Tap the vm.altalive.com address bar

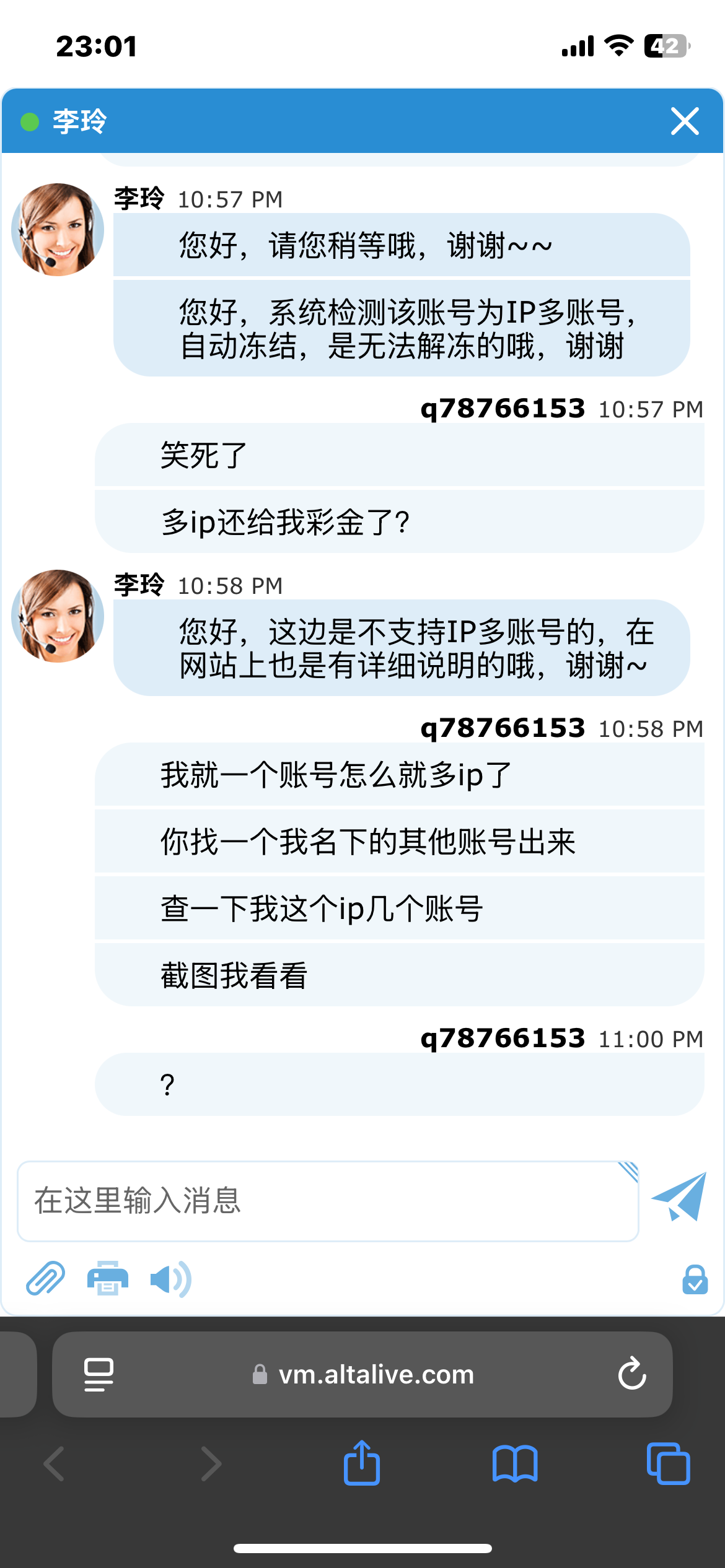(x=376, y=1374)
